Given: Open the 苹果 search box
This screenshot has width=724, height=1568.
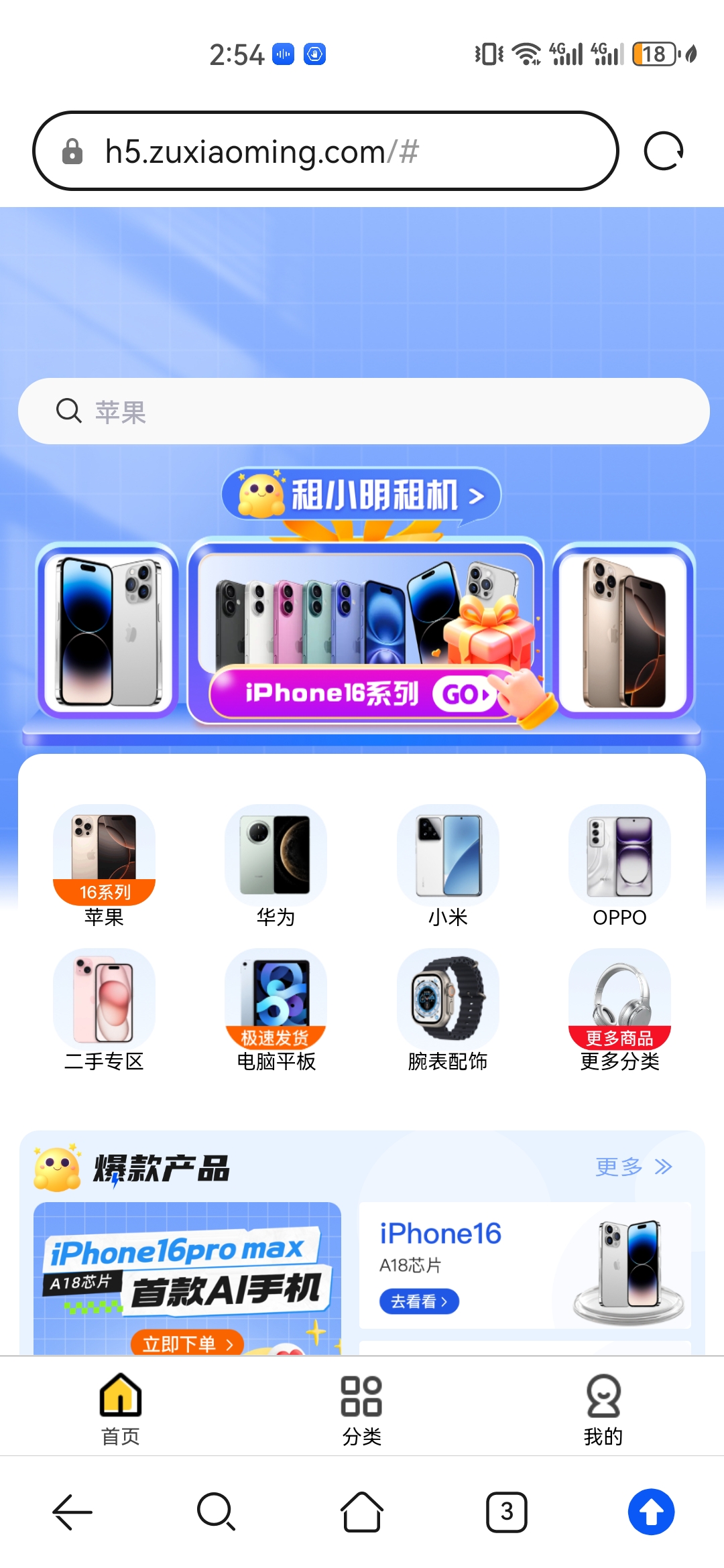Looking at the screenshot, I should point(363,411).
